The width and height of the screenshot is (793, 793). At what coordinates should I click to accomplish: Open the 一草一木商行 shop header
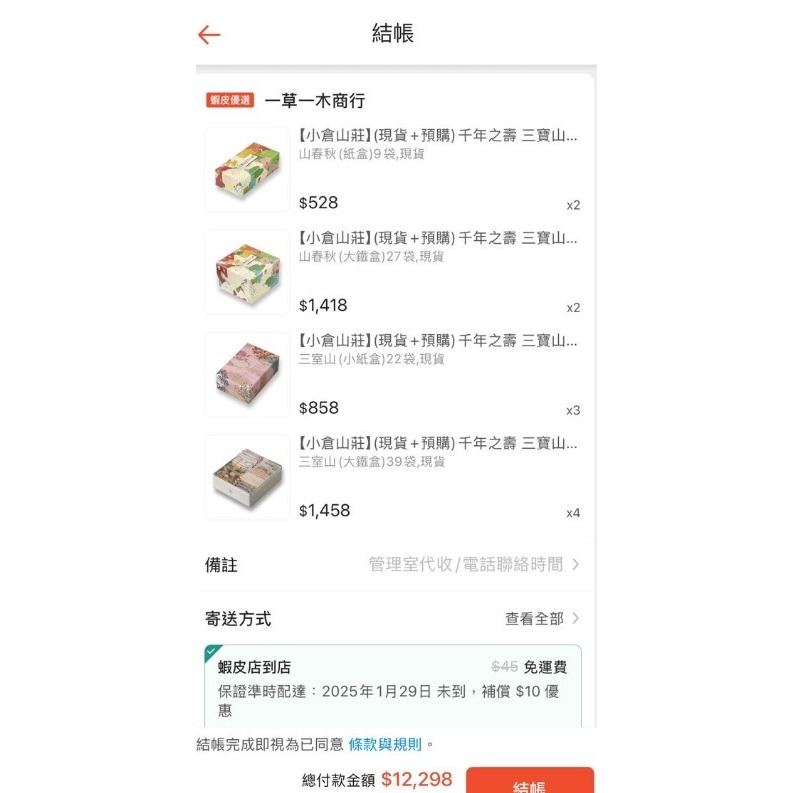pyautogui.click(x=314, y=101)
